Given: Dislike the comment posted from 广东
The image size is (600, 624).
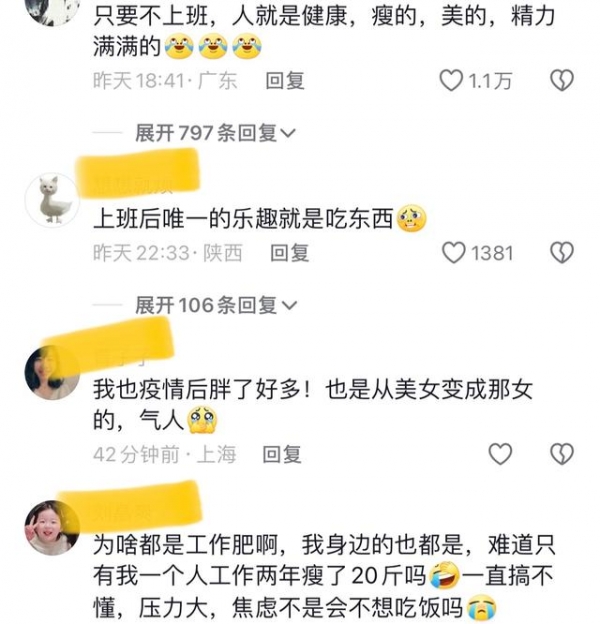Looking at the screenshot, I should click(x=562, y=81).
